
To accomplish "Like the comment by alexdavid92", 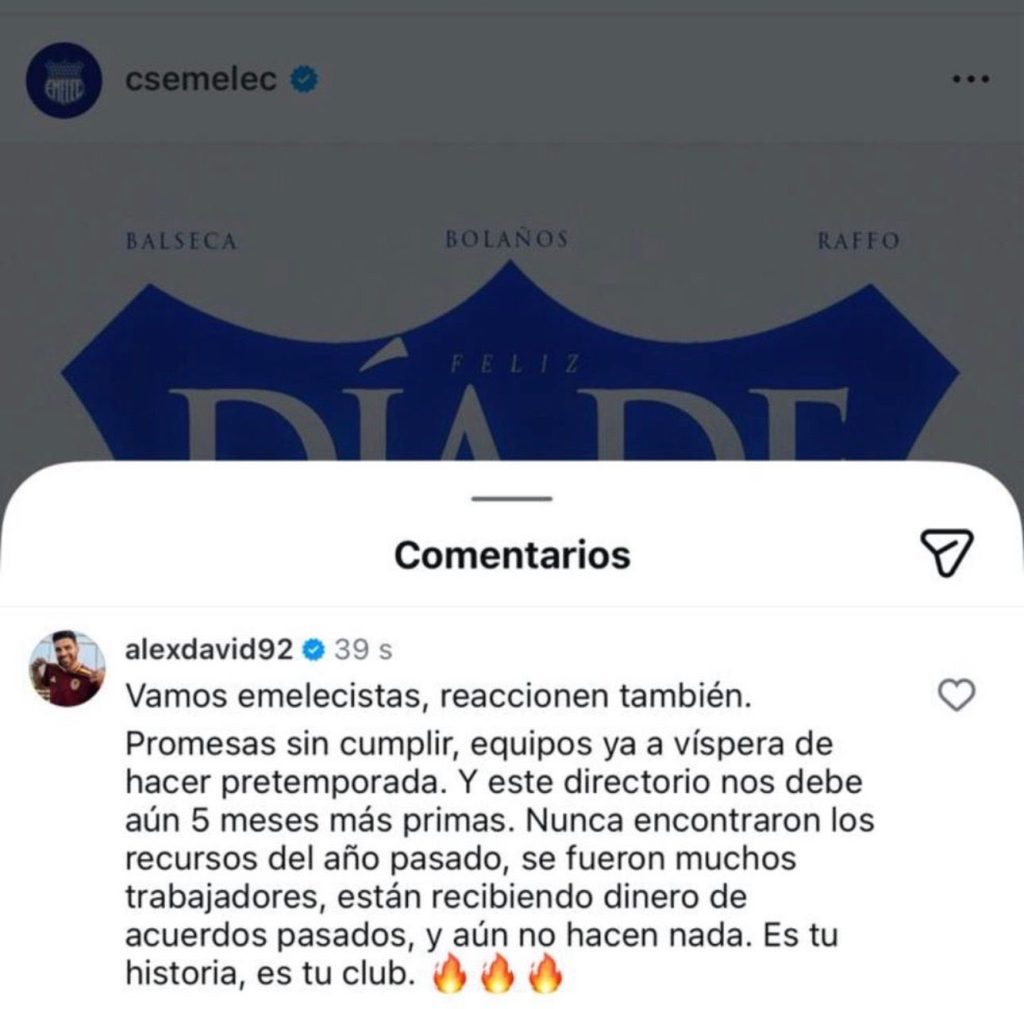I will [957, 694].
